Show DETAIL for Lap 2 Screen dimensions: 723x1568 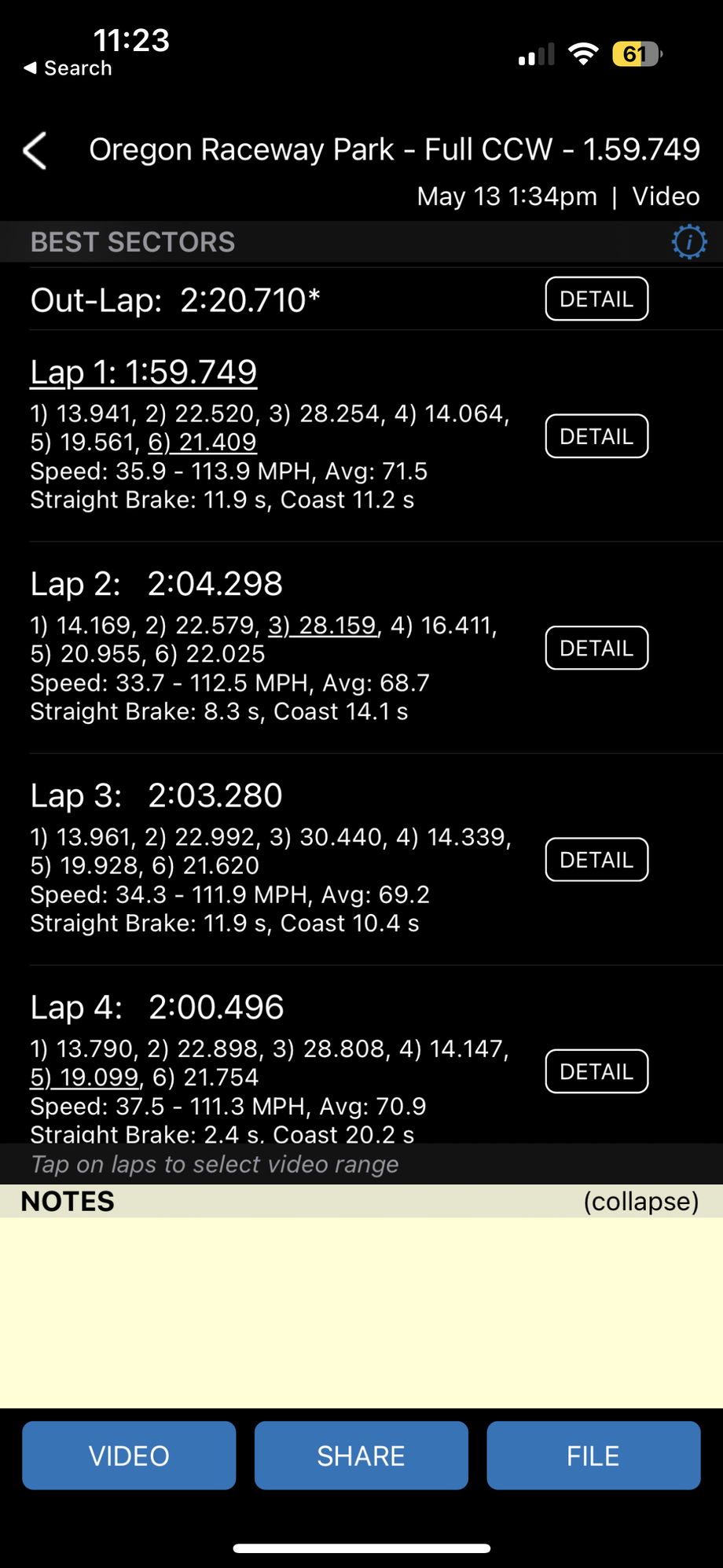[596, 648]
